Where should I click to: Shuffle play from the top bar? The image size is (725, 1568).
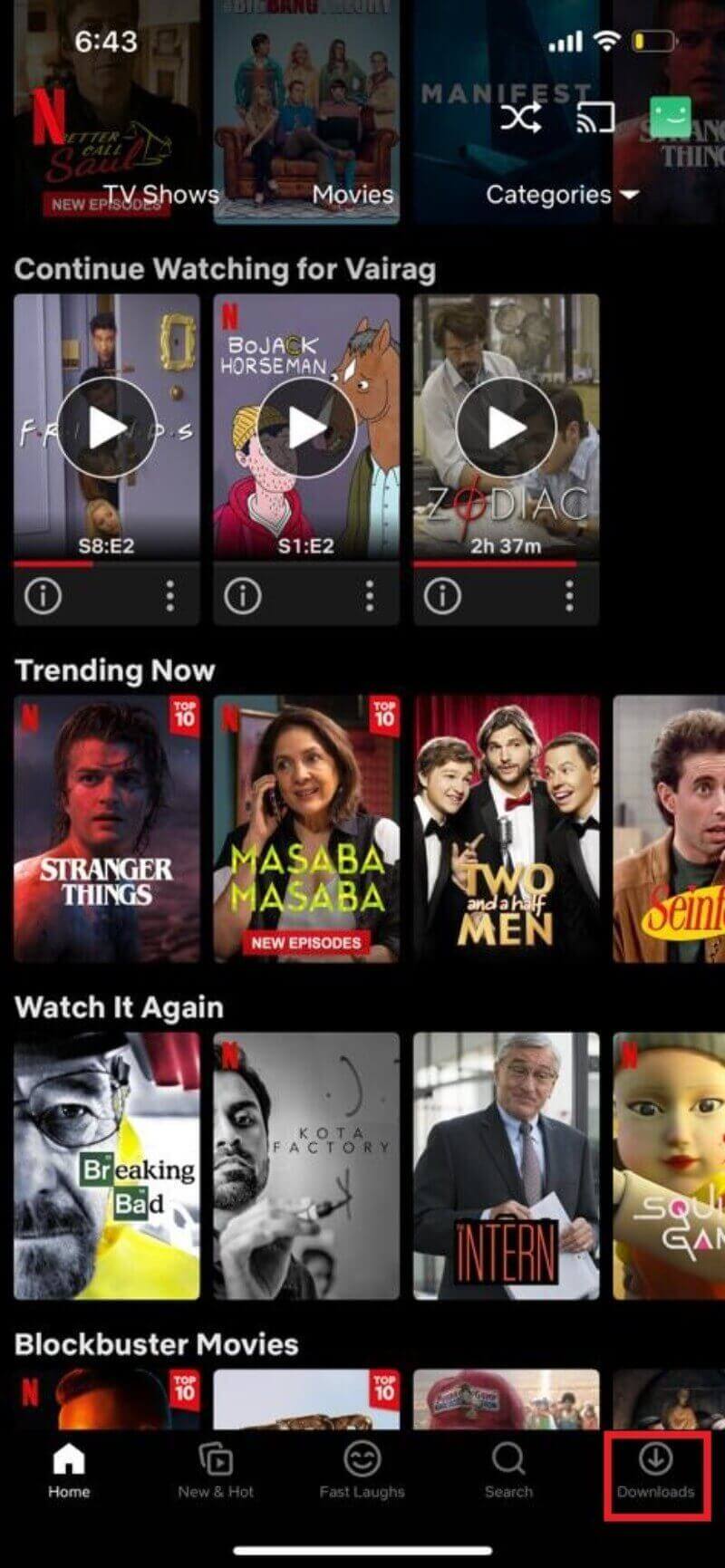521,118
